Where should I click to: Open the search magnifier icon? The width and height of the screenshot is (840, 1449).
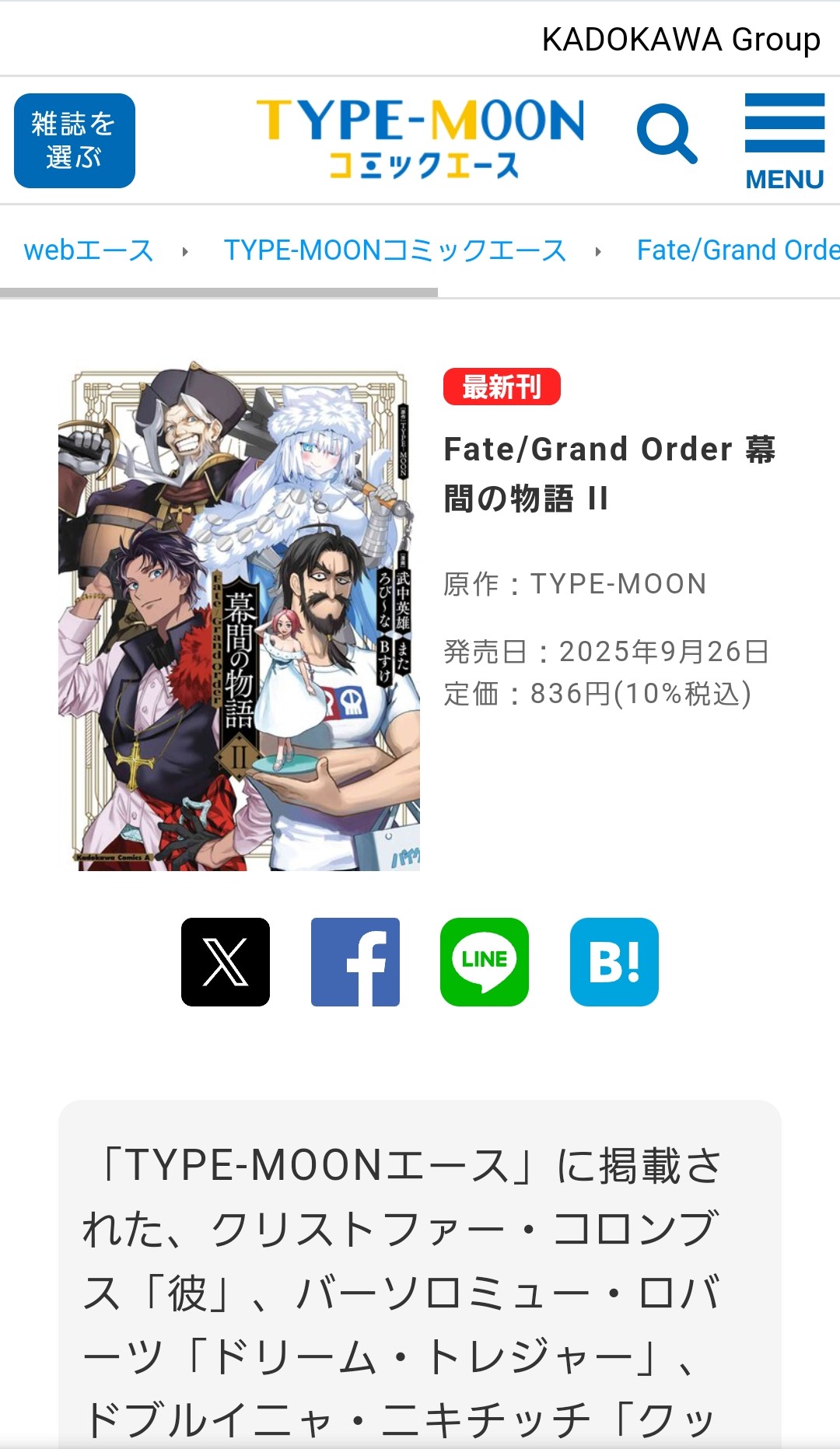pyautogui.click(x=666, y=135)
